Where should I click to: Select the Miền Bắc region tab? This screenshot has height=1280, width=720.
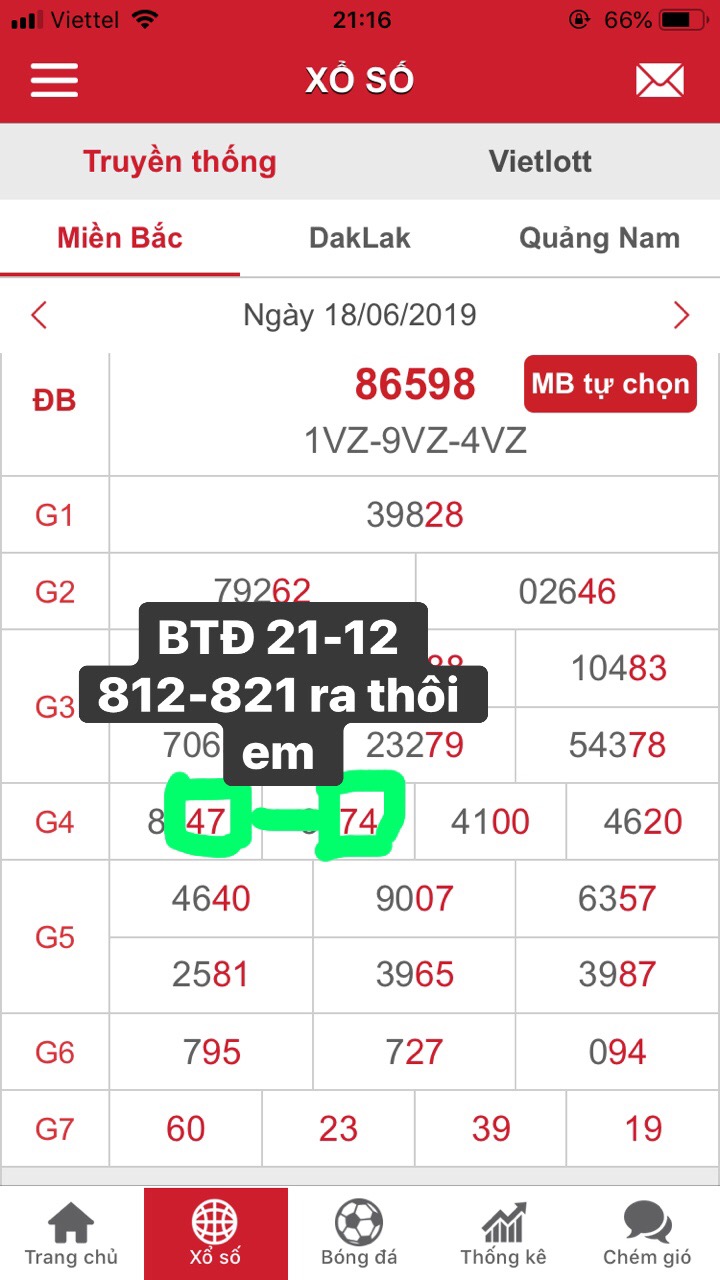coord(120,238)
